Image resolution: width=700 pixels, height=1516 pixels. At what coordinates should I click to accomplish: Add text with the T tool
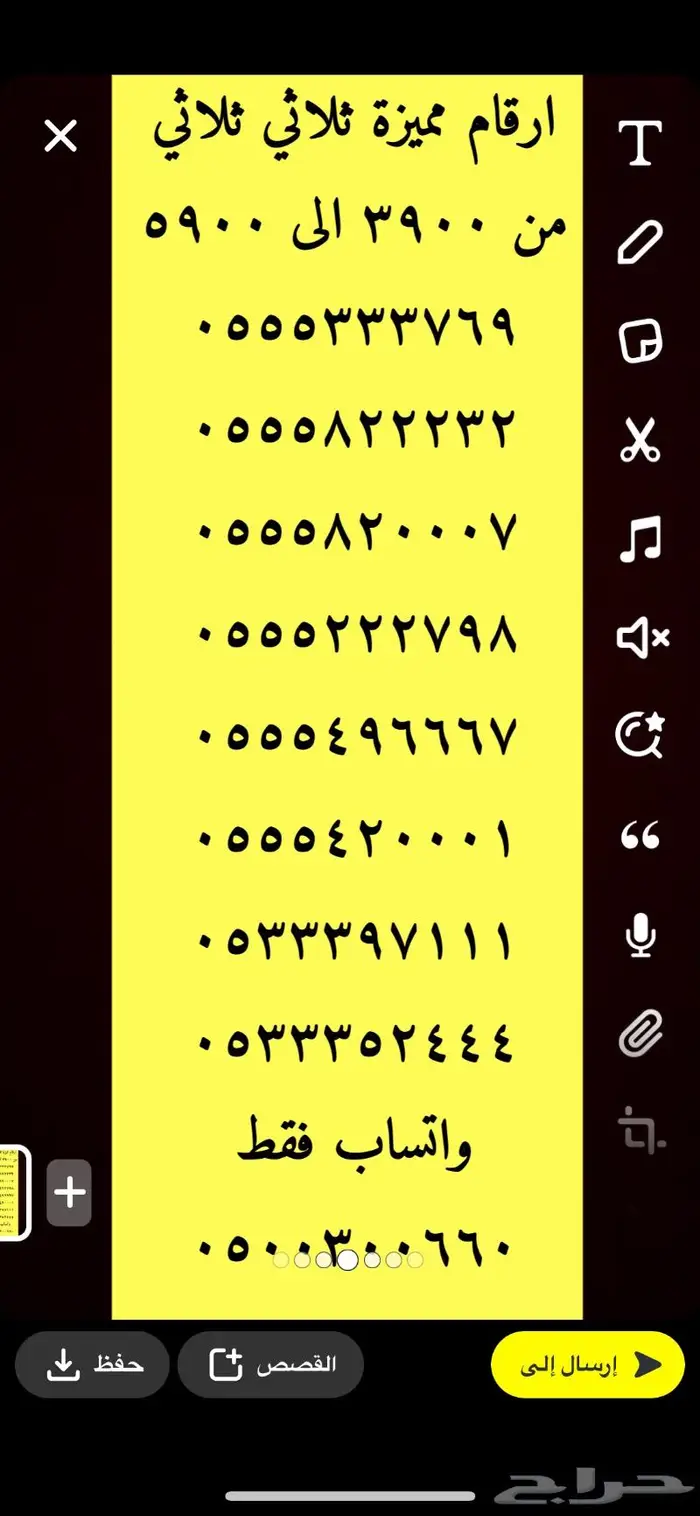(640, 143)
